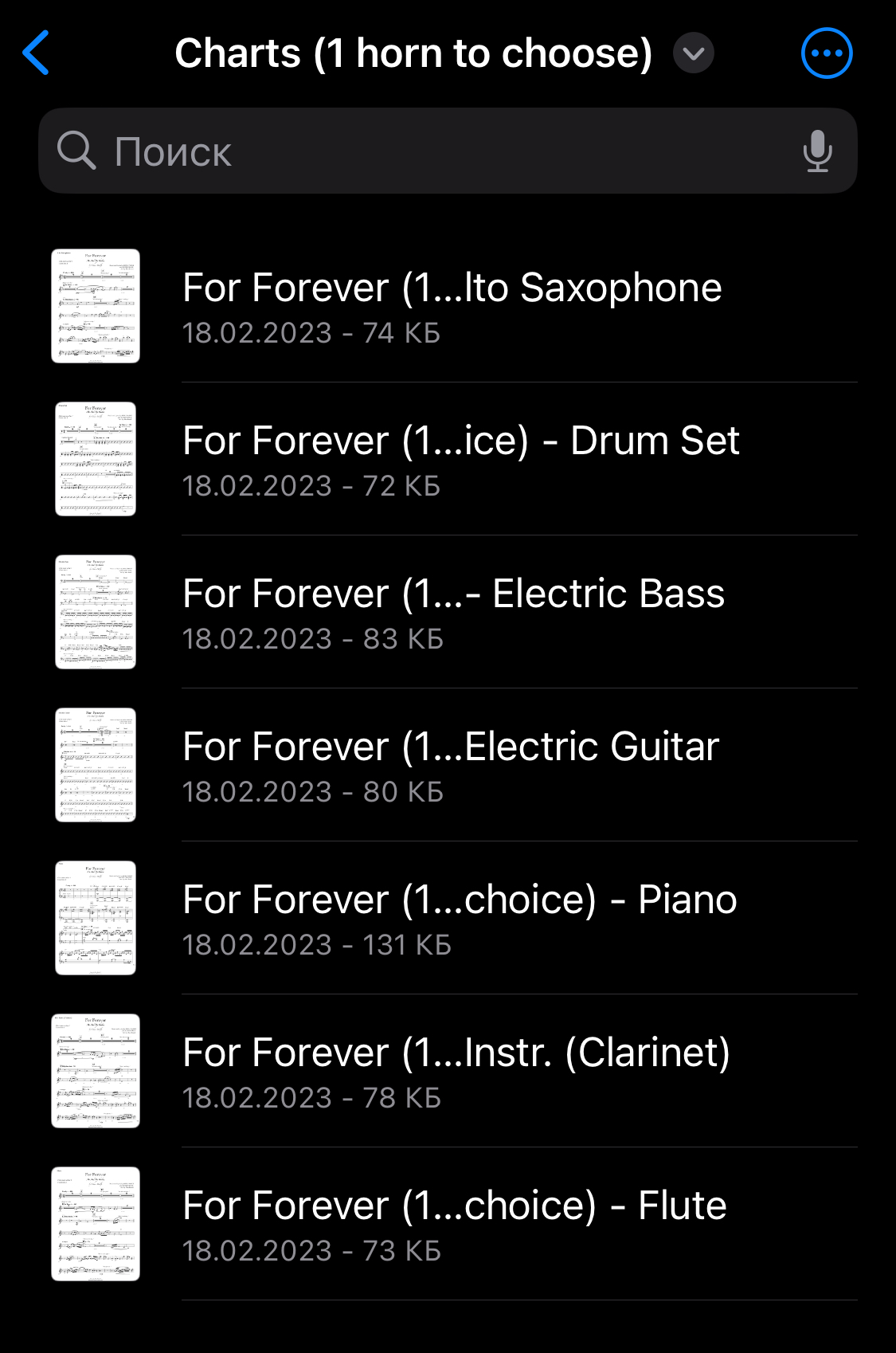The width and height of the screenshot is (896, 1353).
Task: Open the more options menu
Action: [x=826, y=53]
